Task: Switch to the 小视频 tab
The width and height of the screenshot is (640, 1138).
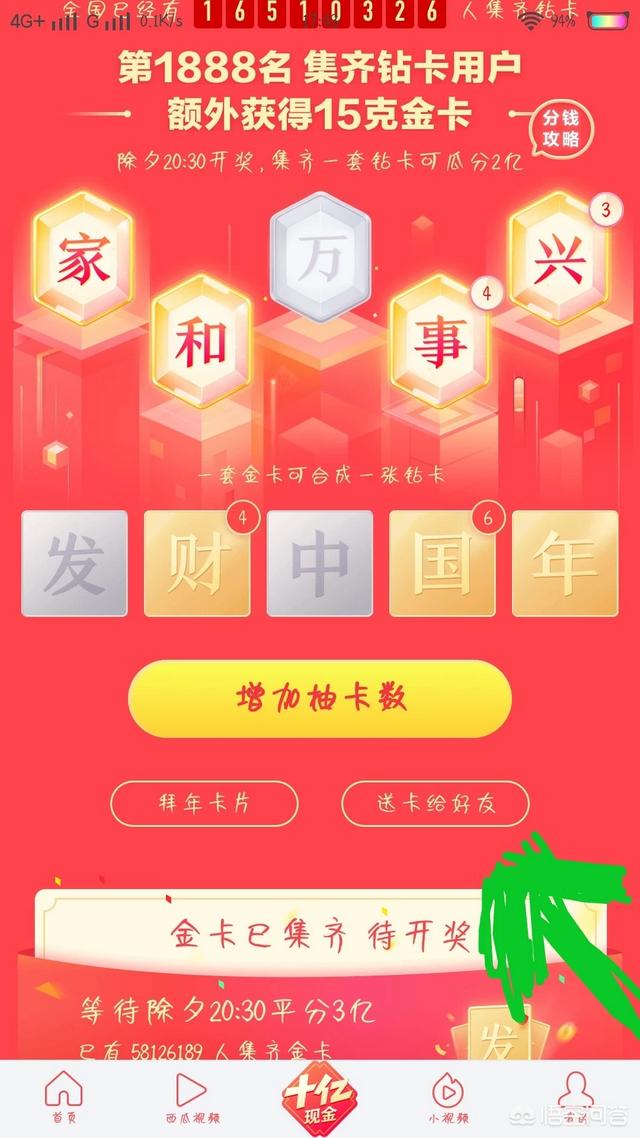Action: point(448,1098)
